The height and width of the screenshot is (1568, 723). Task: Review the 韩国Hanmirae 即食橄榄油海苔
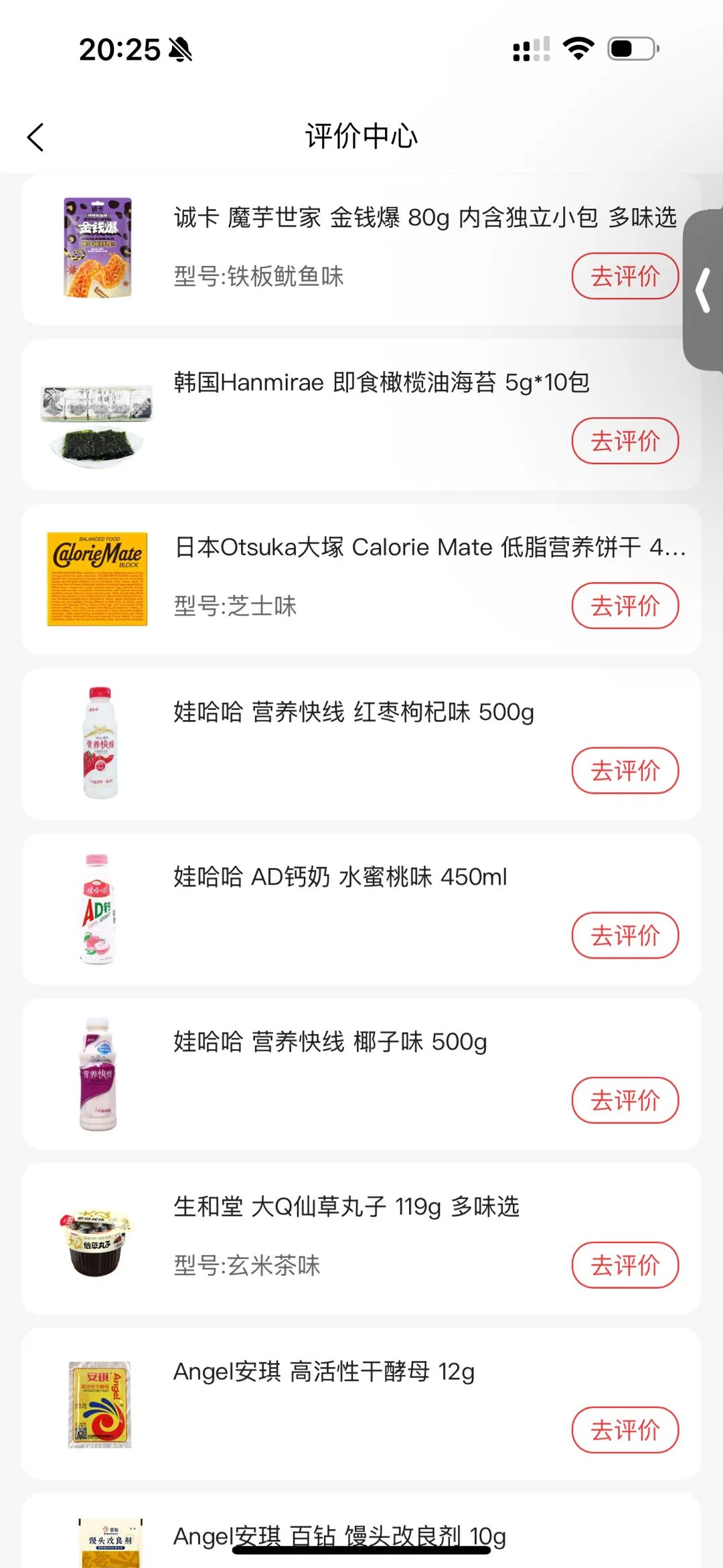pos(625,441)
